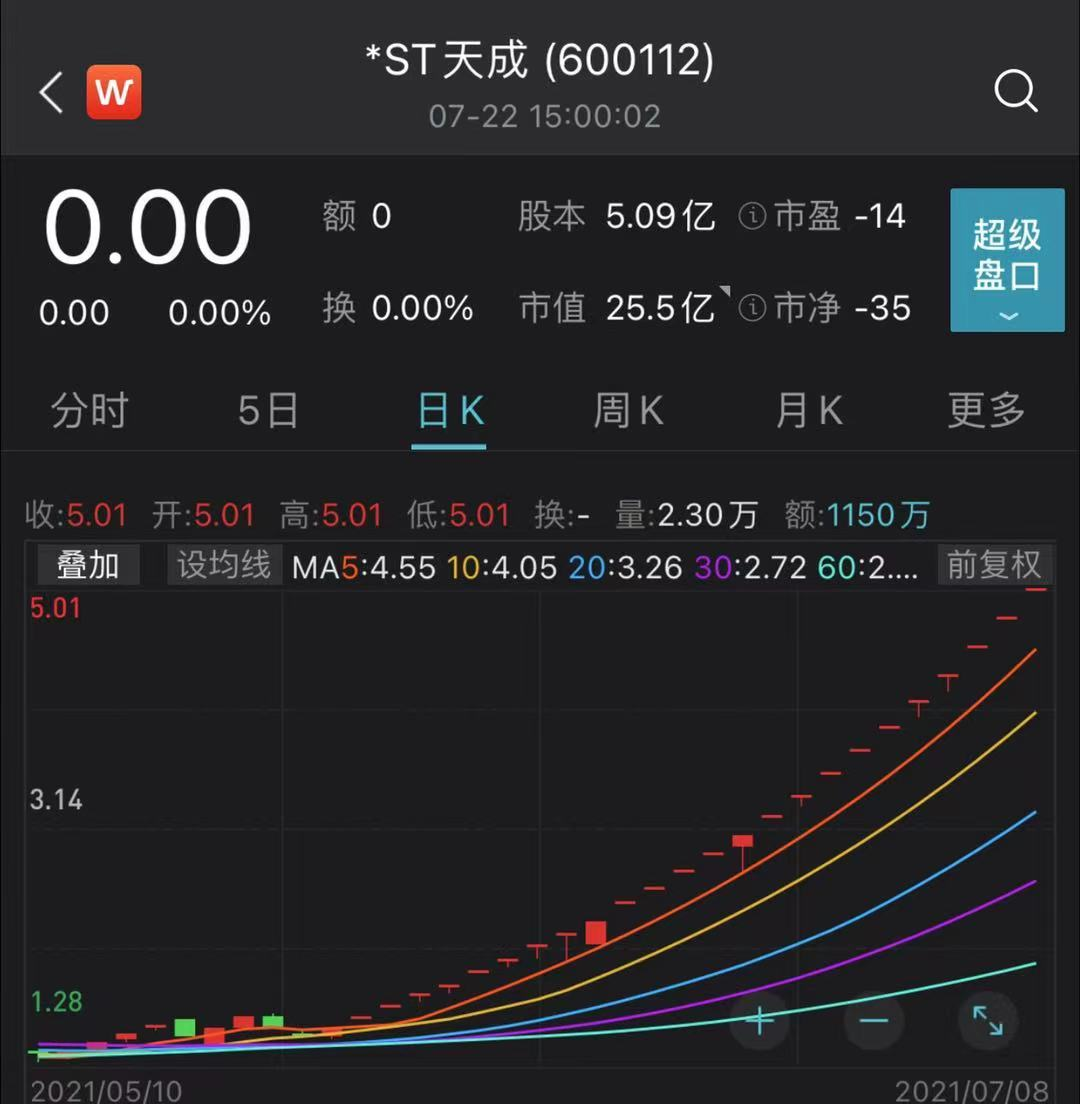Open stock search magnifier

tap(1016, 92)
